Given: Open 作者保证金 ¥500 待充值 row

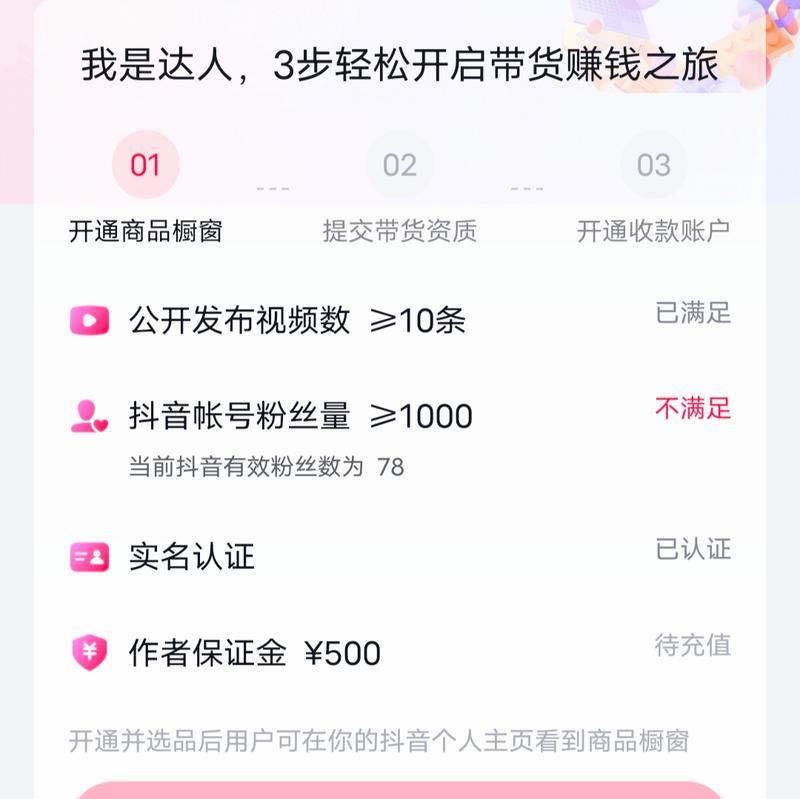Looking at the screenshot, I should click(400, 652).
